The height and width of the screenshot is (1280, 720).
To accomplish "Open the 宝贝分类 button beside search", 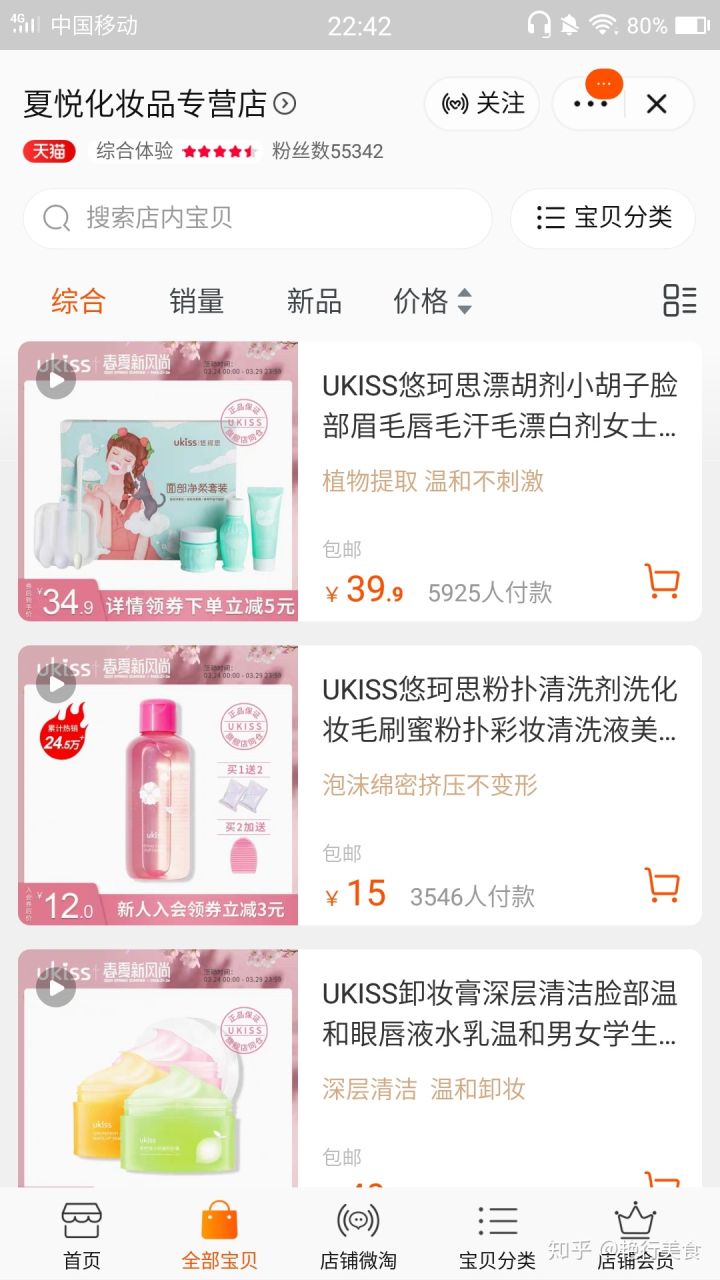I will [x=603, y=218].
